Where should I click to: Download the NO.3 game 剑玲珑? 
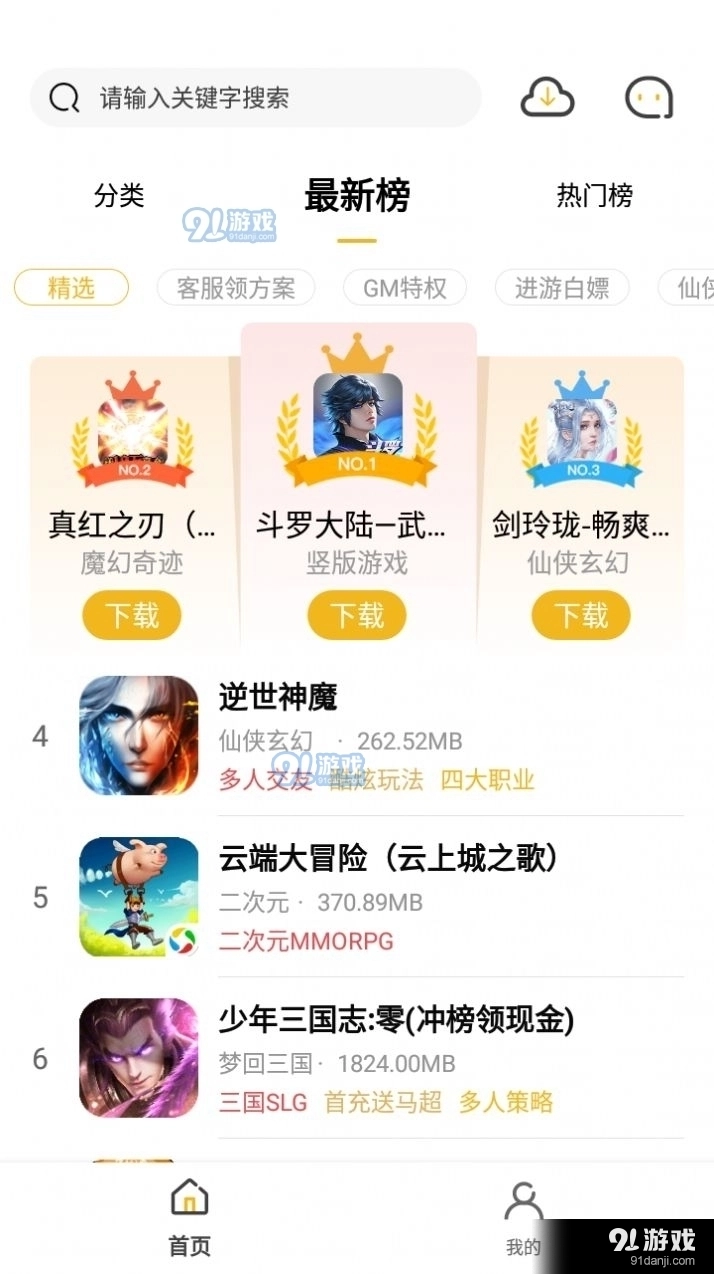[x=581, y=615]
